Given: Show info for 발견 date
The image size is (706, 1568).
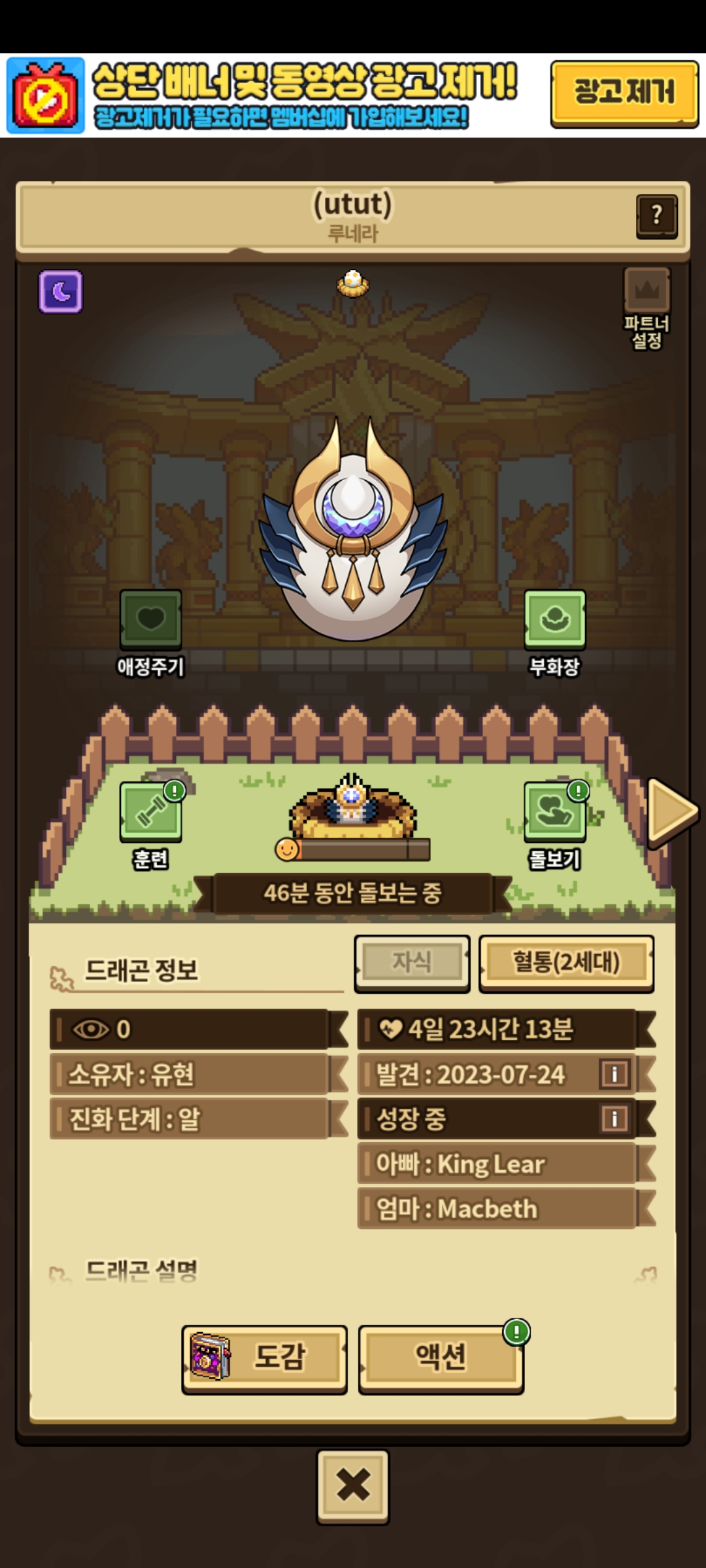Looking at the screenshot, I should (614, 1074).
